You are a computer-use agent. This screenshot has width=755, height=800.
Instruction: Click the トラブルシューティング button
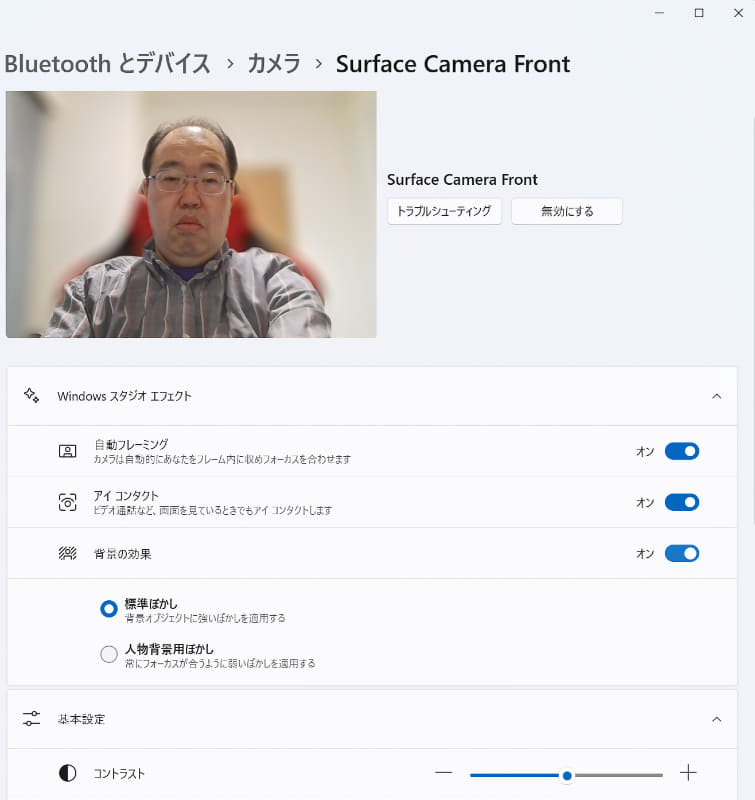click(444, 211)
